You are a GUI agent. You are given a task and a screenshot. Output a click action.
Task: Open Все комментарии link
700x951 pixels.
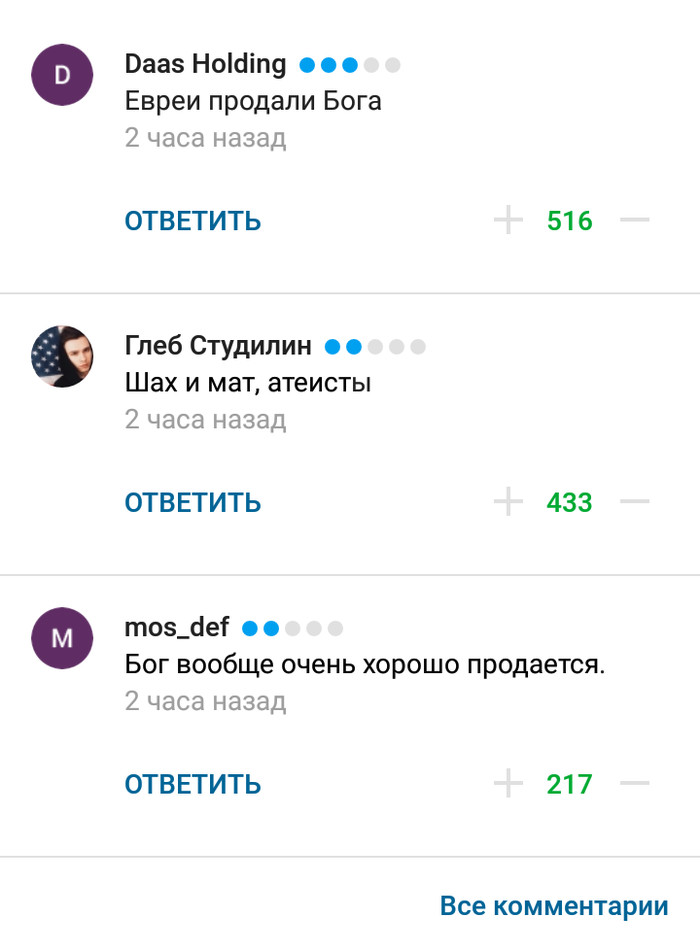click(554, 906)
